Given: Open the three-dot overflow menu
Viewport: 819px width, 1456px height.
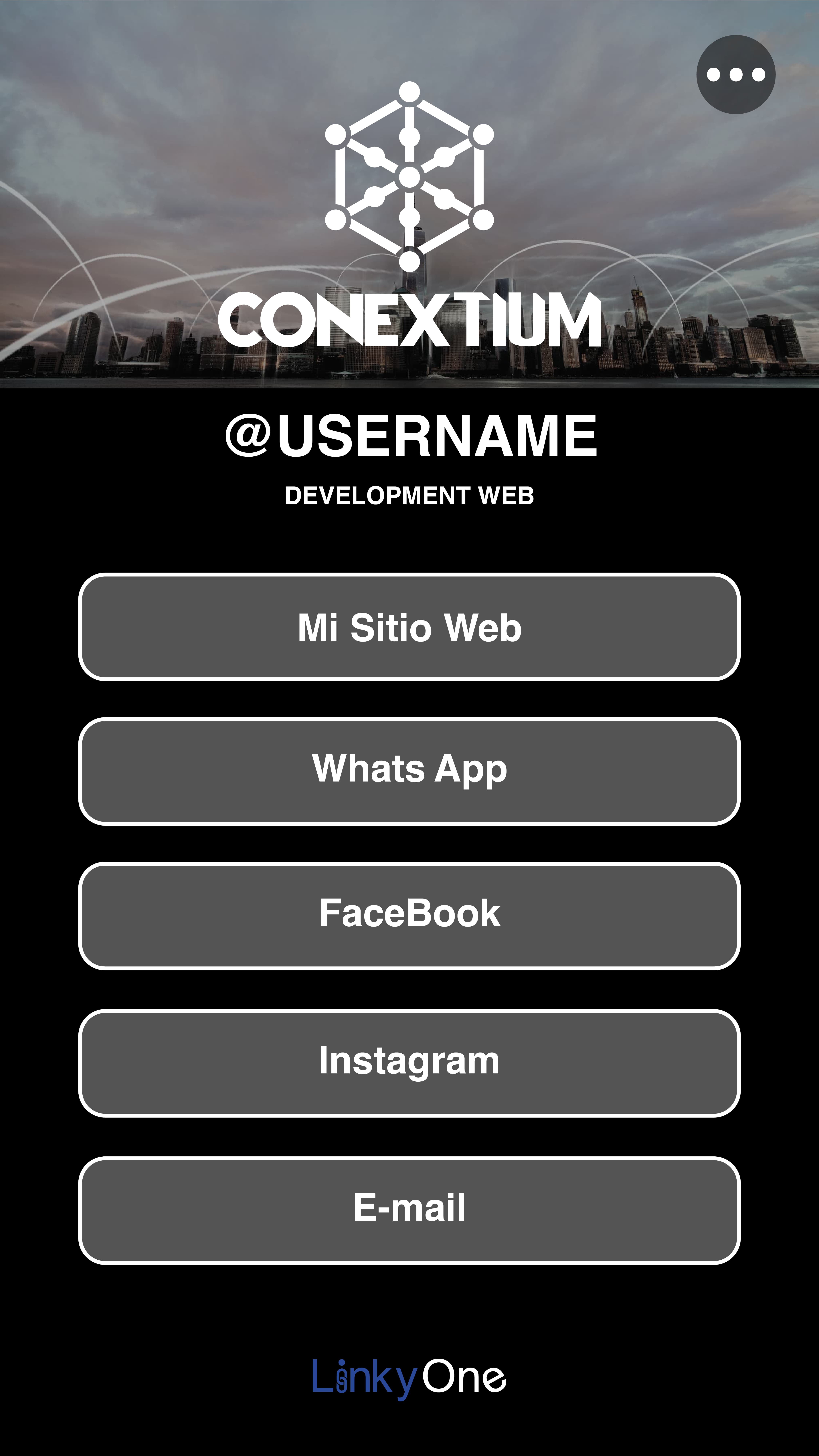Looking at the screenshot, I should pyautogui.click(x=735, y=75).
